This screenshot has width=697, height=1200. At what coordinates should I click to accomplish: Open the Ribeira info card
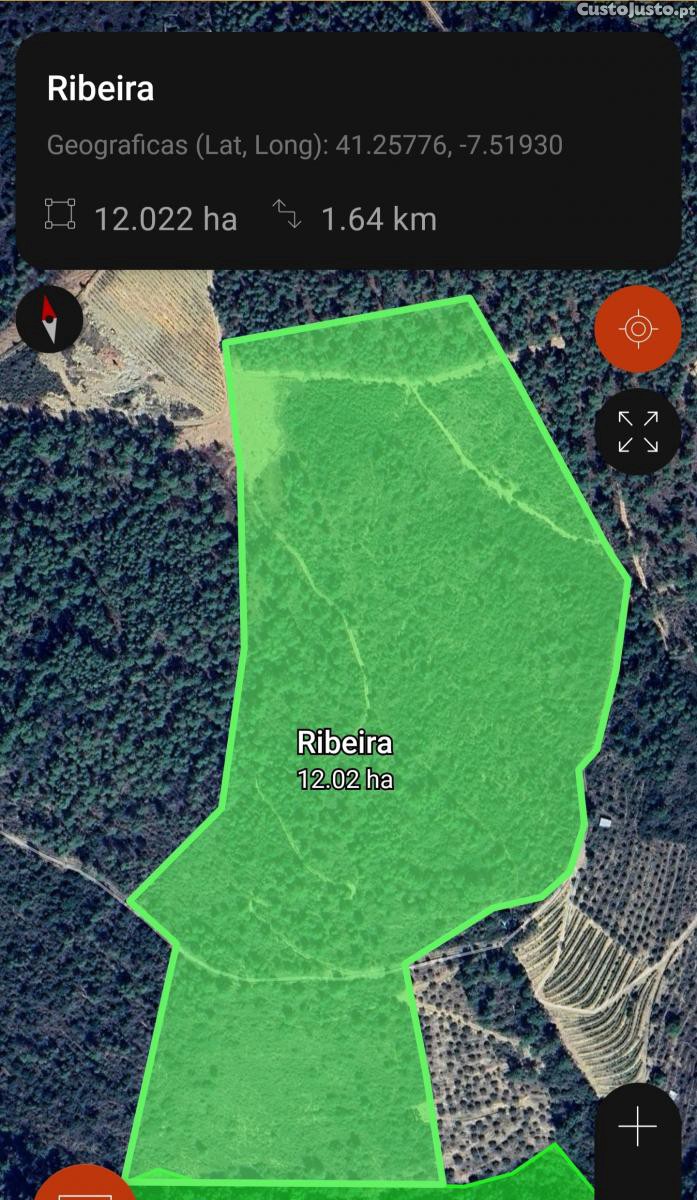pyautogui.click(x=348, y=152)
